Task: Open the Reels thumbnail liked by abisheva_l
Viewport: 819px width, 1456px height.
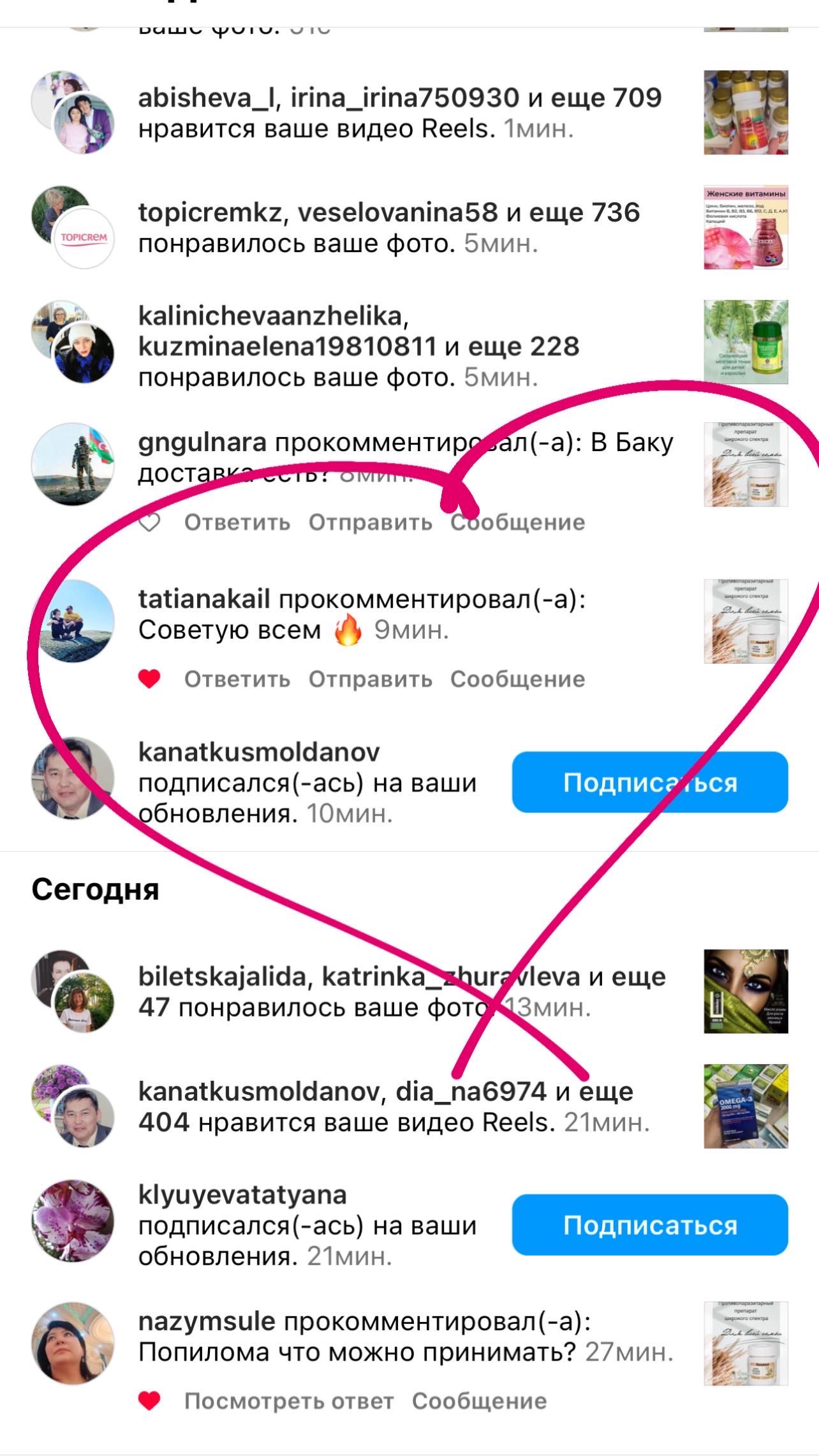Action: click(746, 112)
